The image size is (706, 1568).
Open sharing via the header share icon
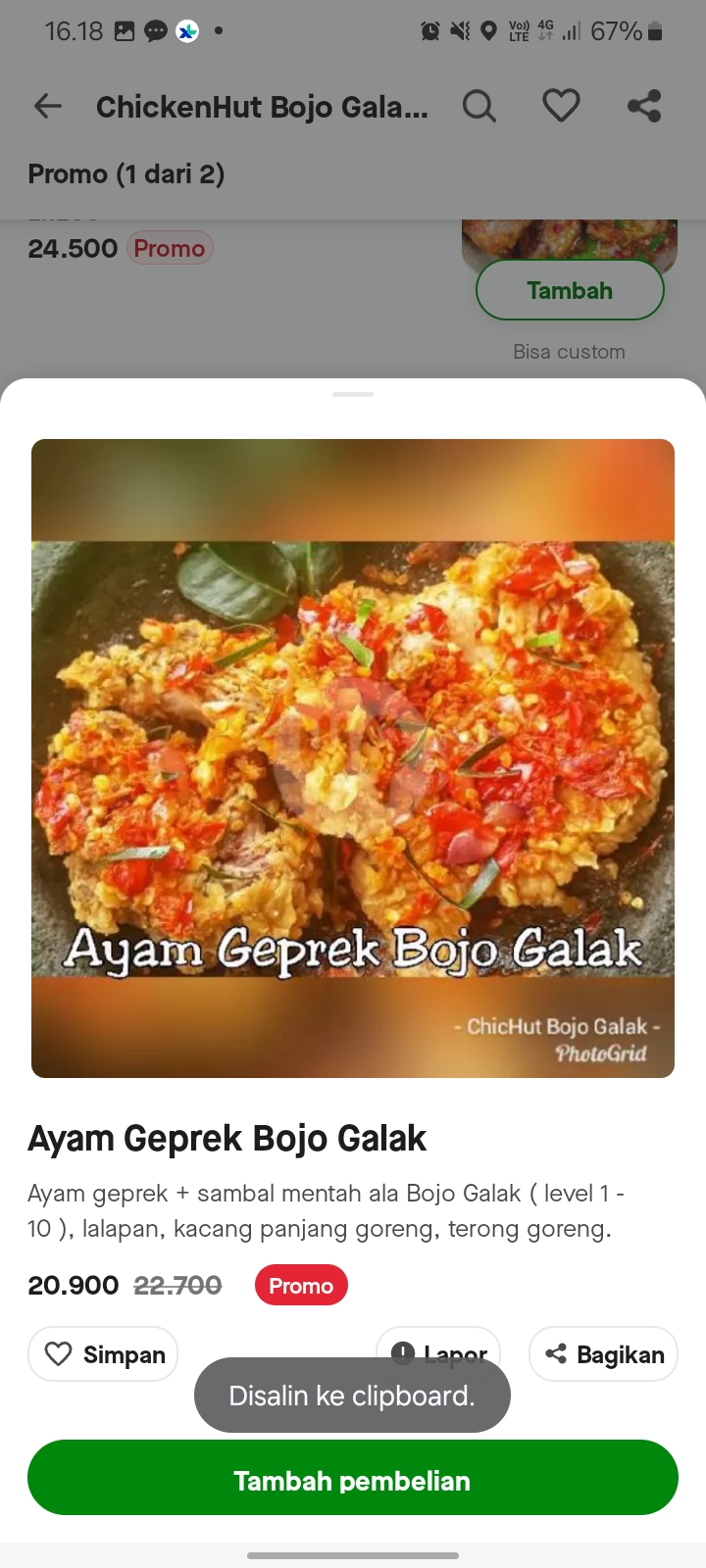[644, 106]
